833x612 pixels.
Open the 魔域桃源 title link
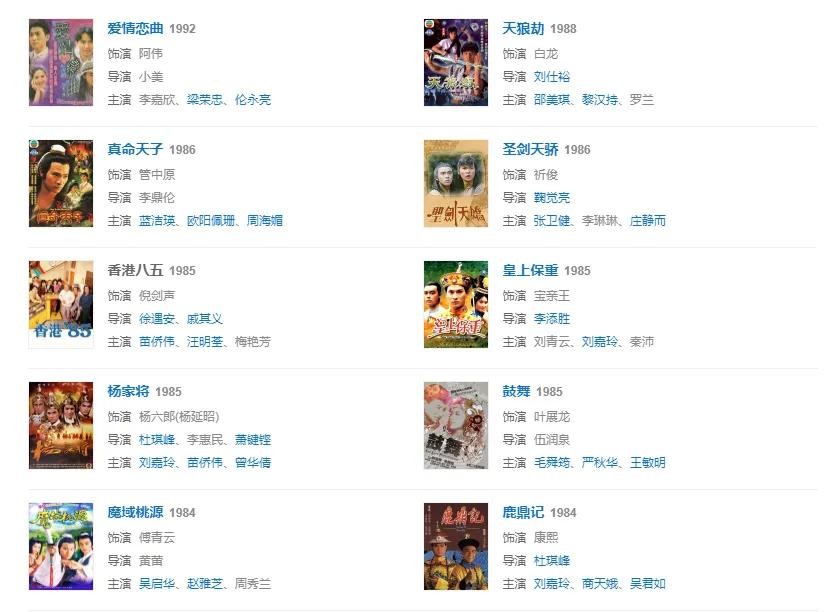135,512
